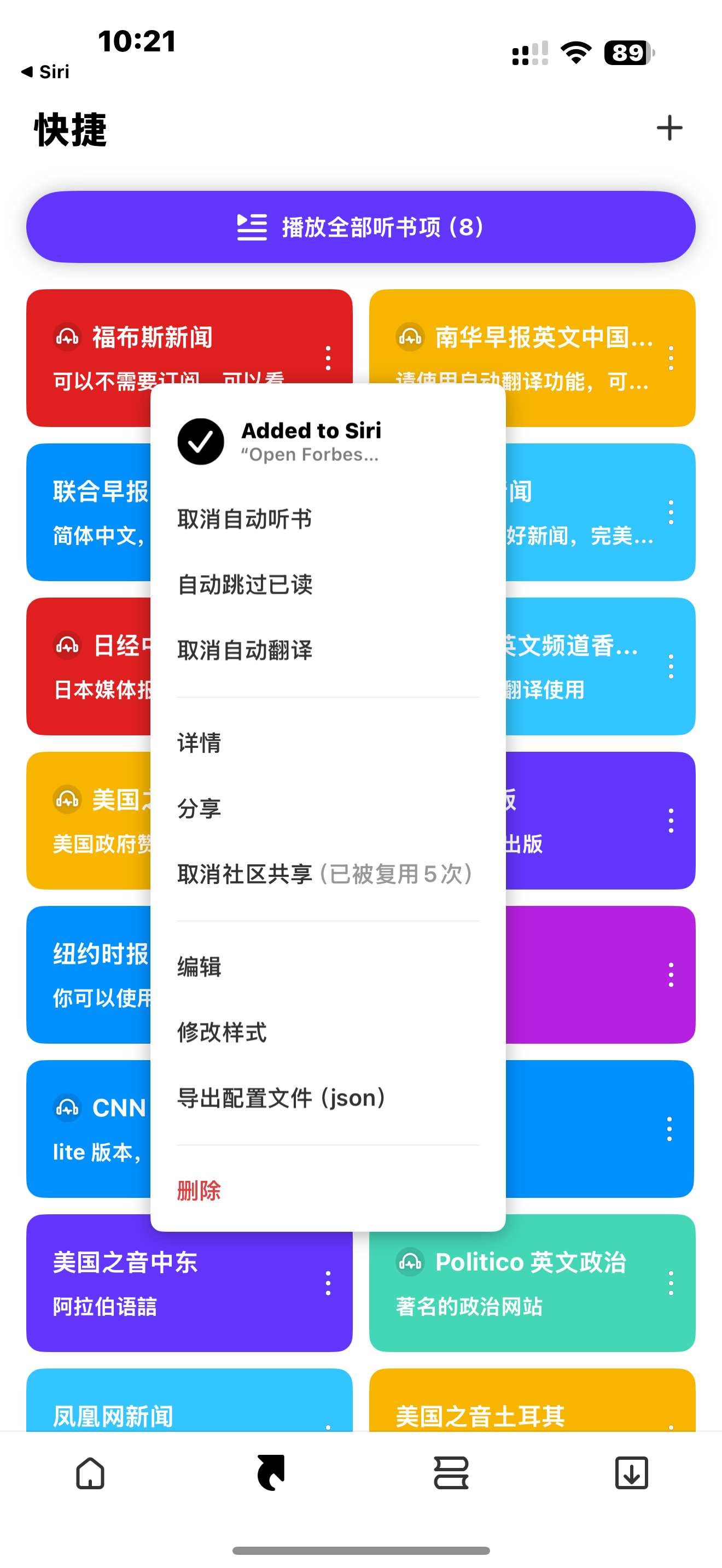The height and width of the screenshot is (1568, 722).
Task: Open 编辑 to edit the shortcut
Action: tap(199, 967)
